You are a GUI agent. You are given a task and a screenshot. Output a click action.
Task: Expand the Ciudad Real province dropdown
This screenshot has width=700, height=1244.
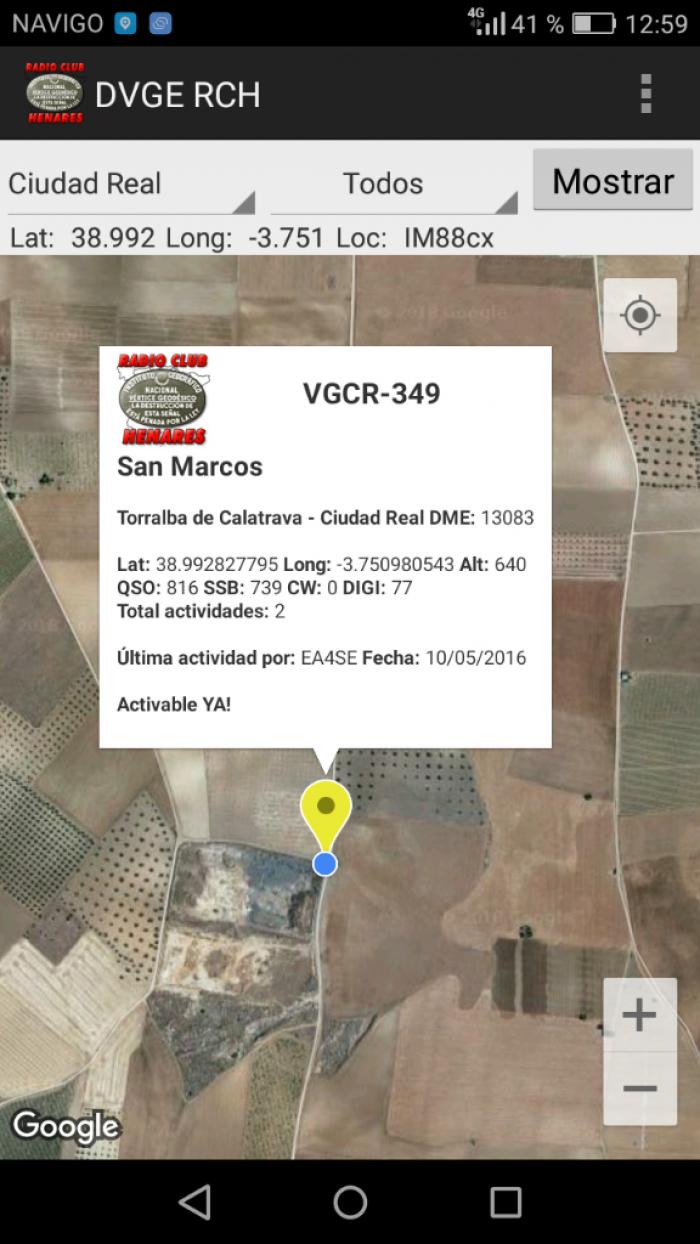[131, 185]
